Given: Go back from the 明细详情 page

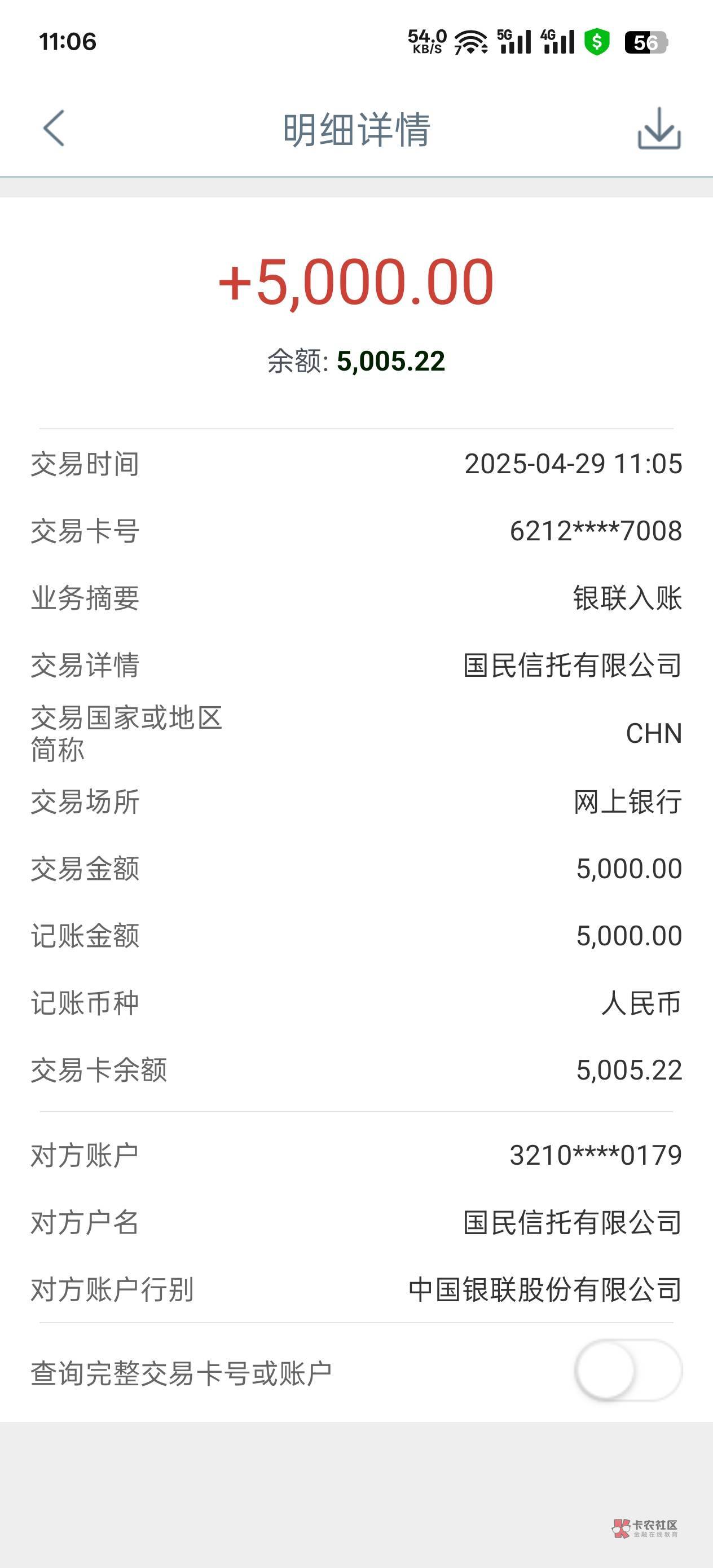Looking at the screenshot, I should pos(54,129).
